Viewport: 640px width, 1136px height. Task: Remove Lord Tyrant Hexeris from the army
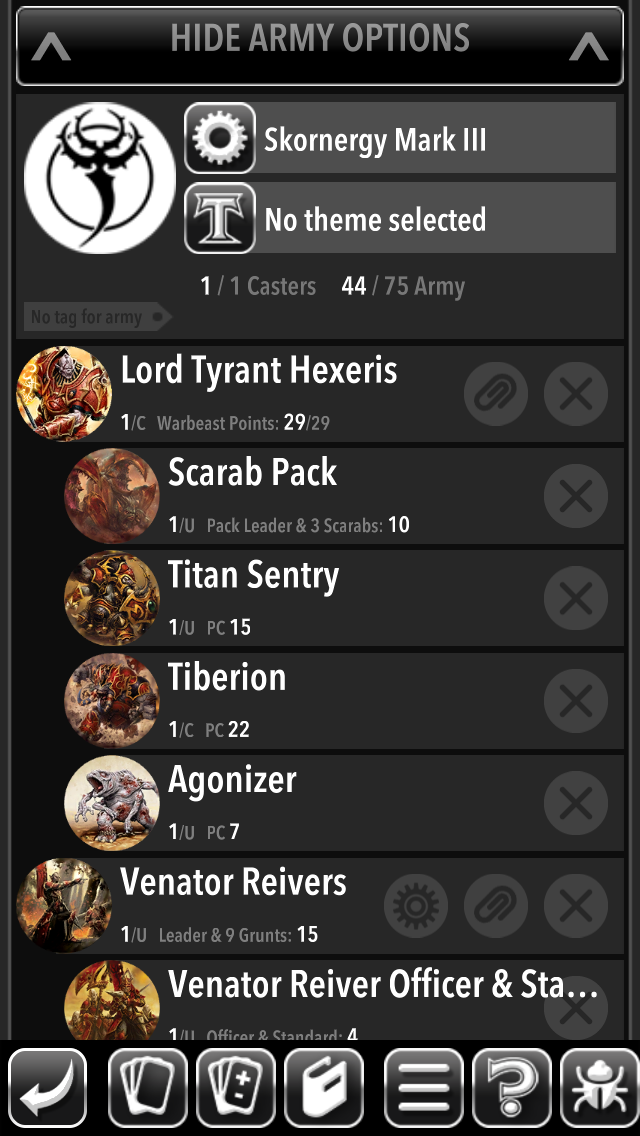pos(576,393)
